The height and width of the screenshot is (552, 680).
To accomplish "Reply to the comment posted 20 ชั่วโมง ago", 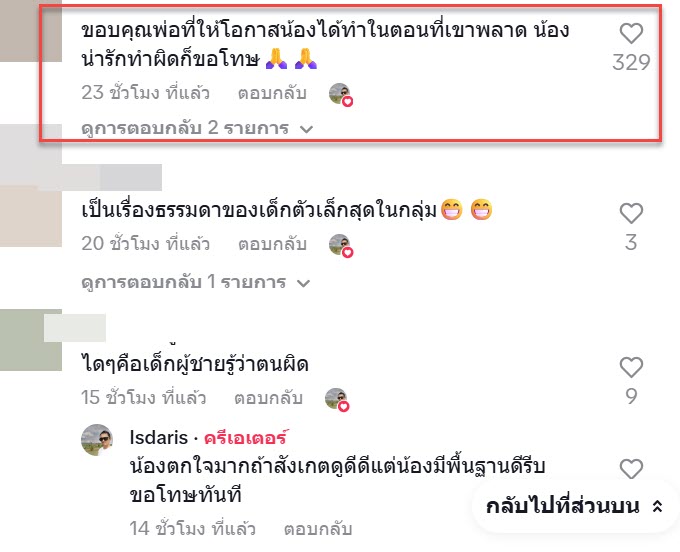I will point(272,243).
